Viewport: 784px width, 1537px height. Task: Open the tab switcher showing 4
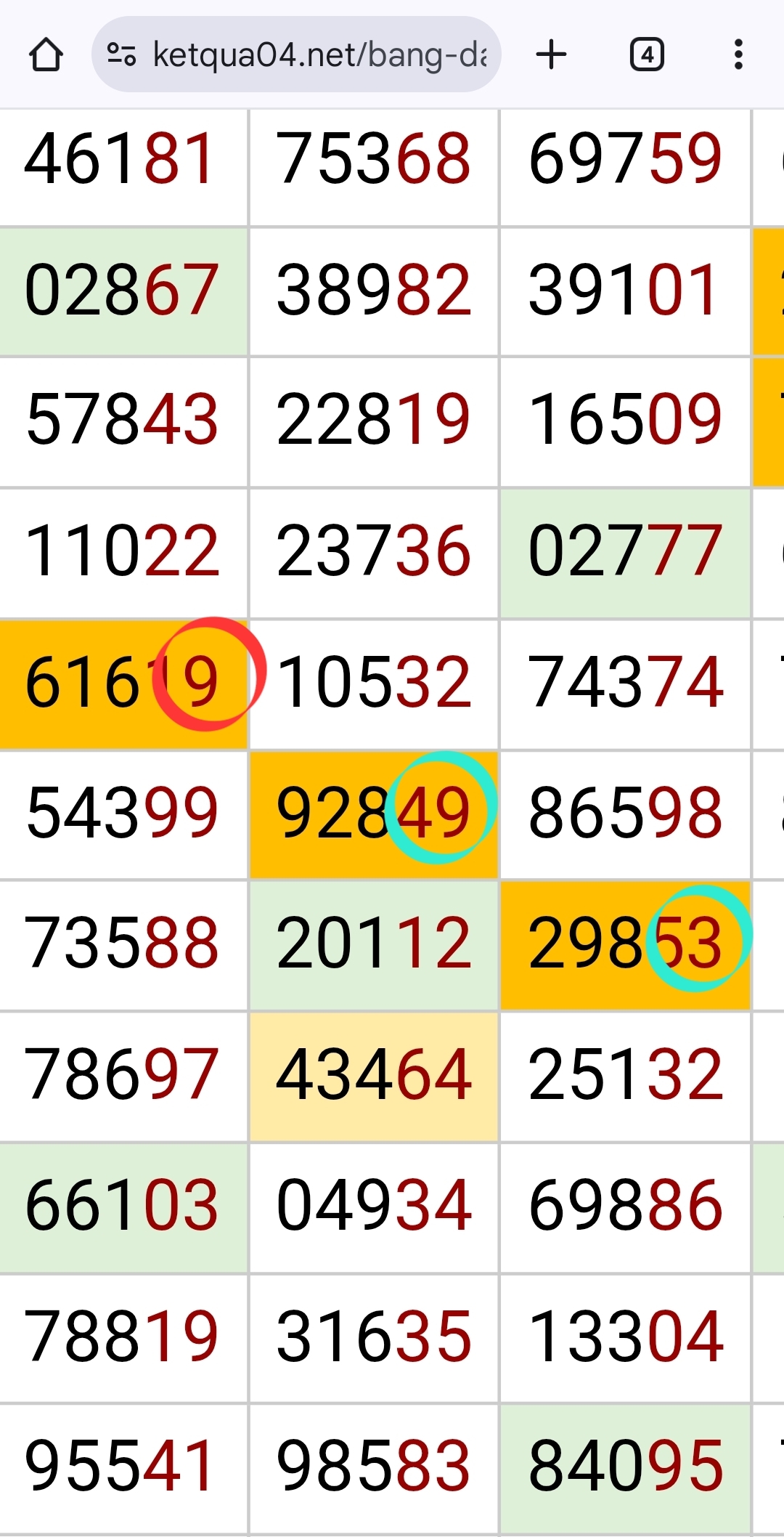pyautogui.click(x=647, y=54)
